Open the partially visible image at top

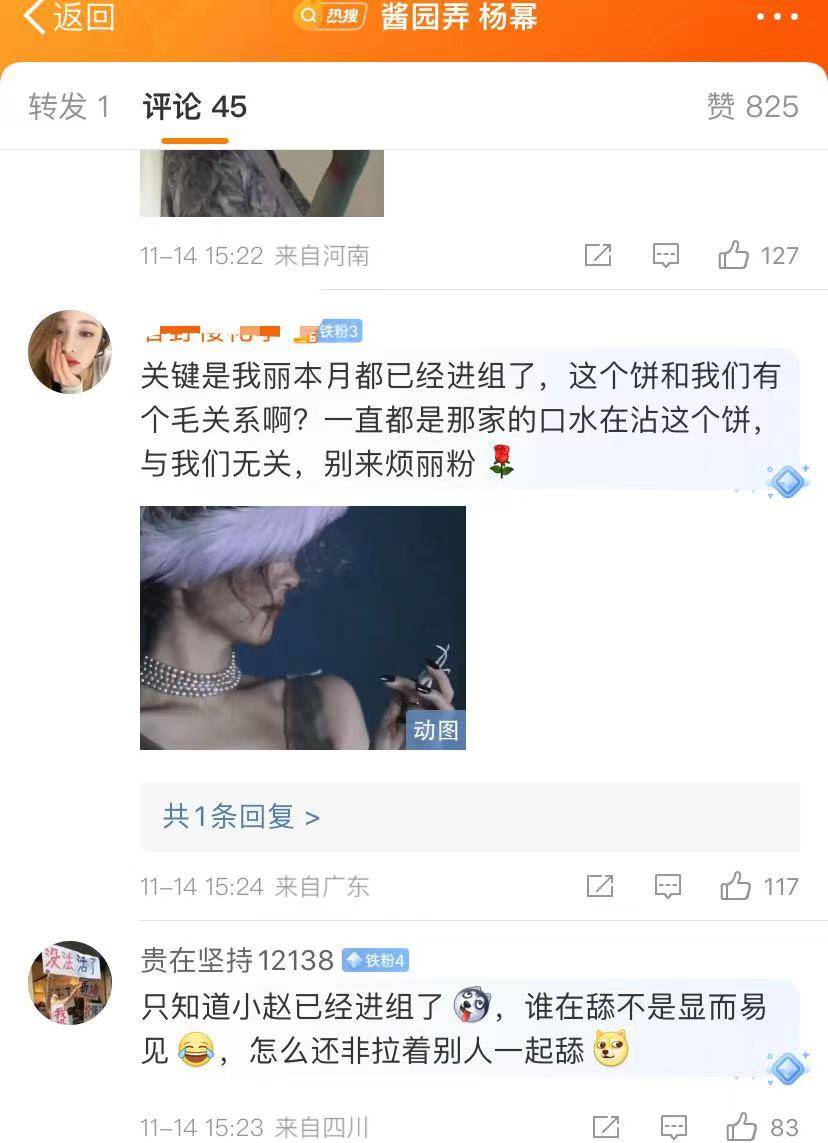point(261,183)
